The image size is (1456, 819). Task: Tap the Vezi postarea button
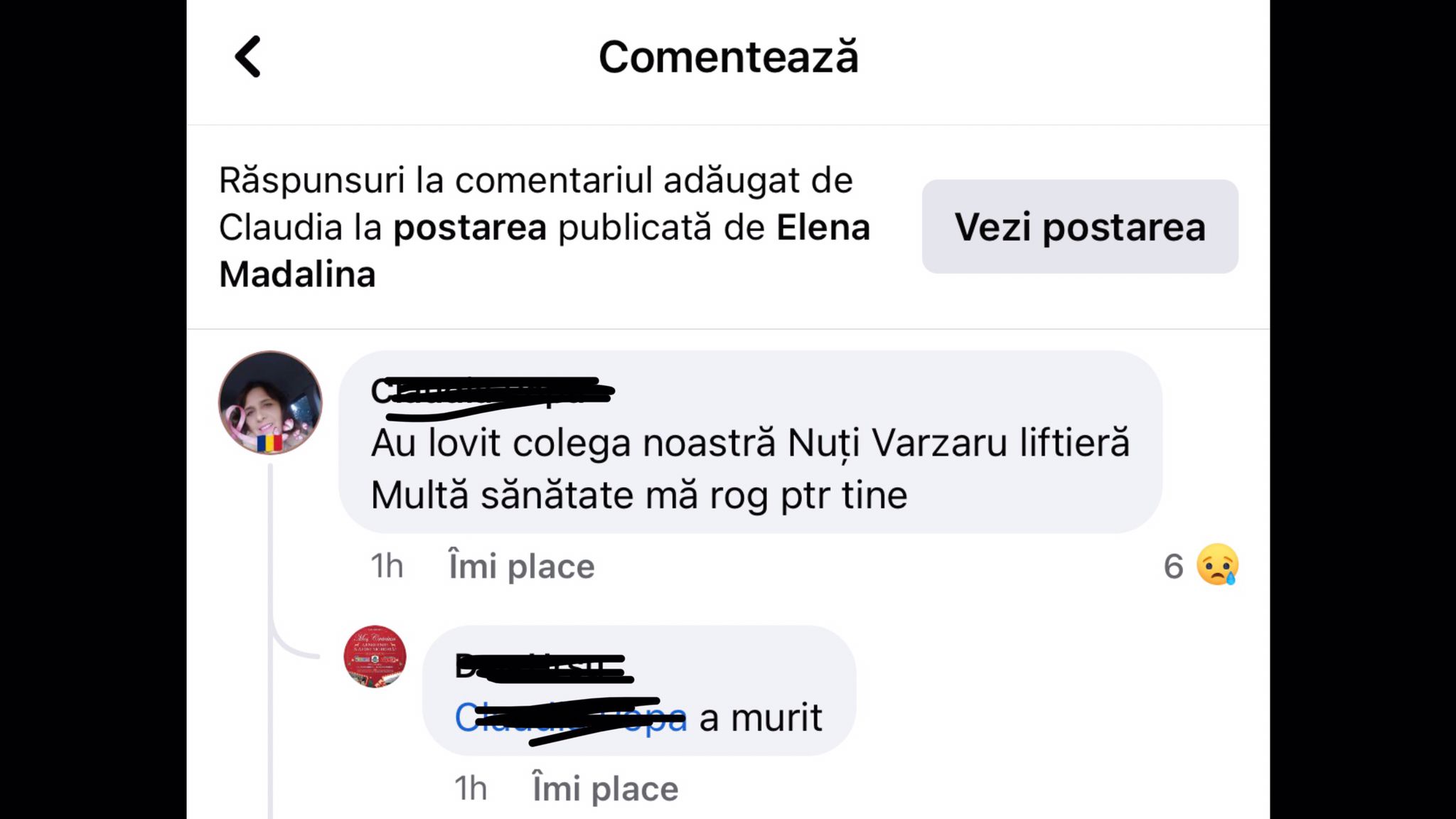[x=1079, y=227]
